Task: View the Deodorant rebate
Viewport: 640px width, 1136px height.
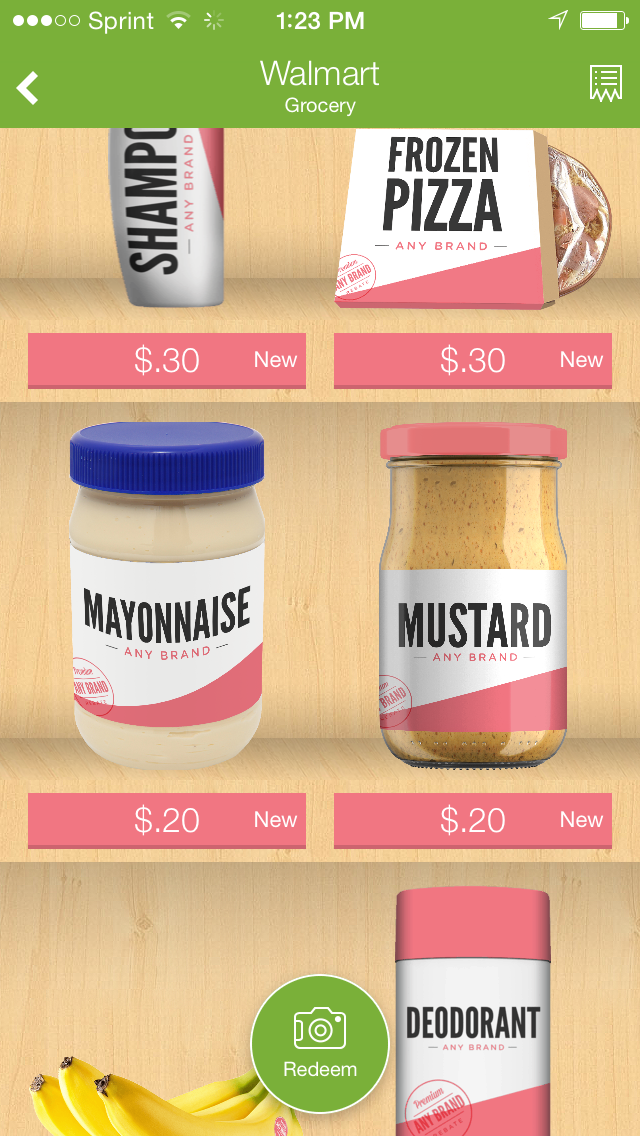Action: click(x=474, y=1010)
